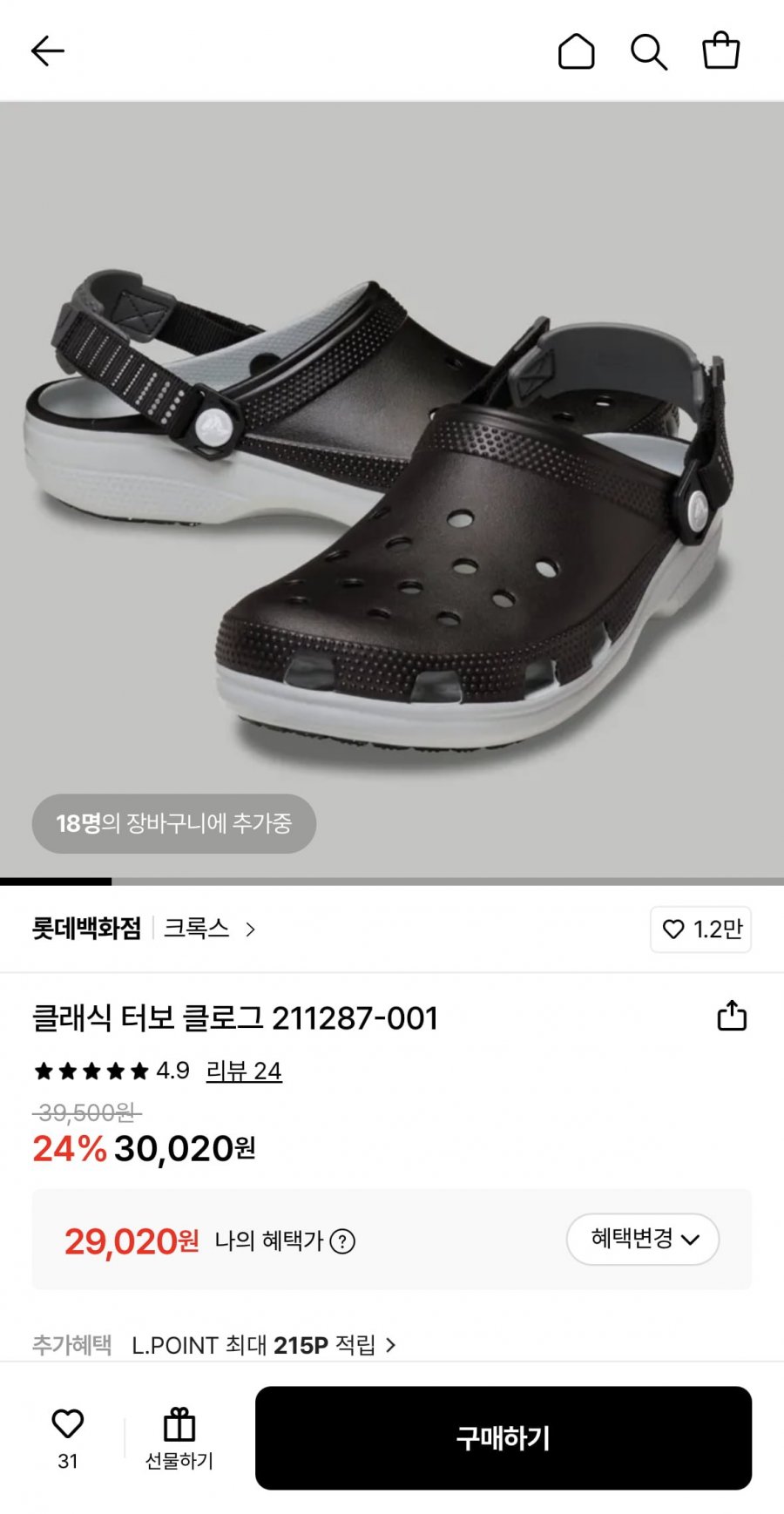Like the brand with the 1.2만 heart button
Screen dimensions: 784x1514
tap(700, 929)
